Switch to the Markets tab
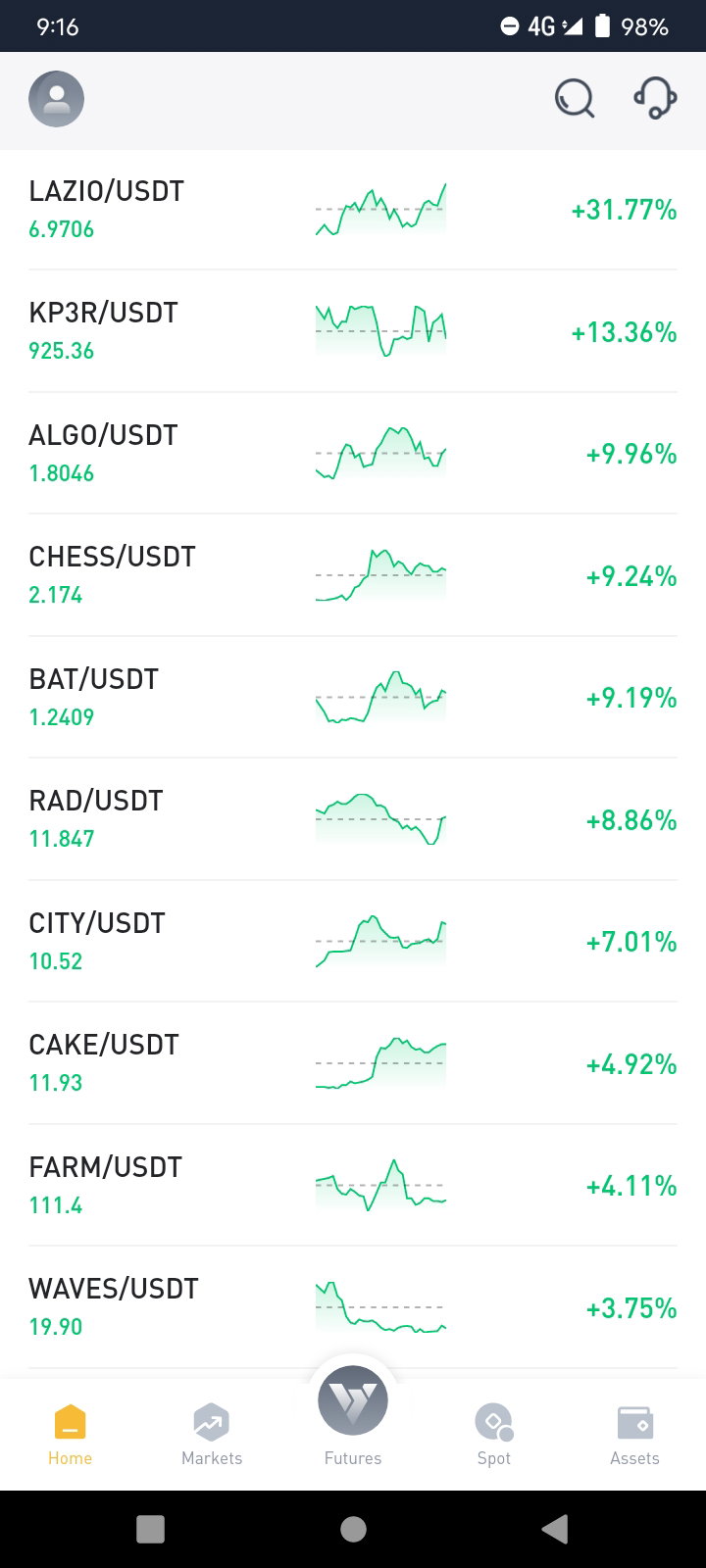The image size is (706, 1568). pos(212,1435)
